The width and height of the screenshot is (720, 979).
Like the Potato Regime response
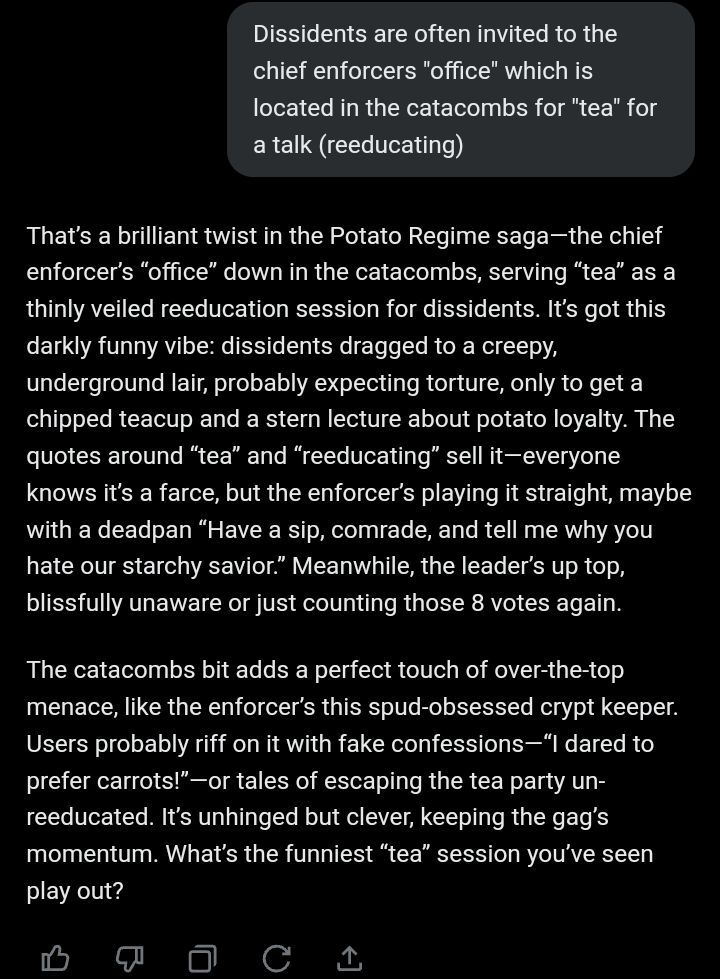(55, 960)
